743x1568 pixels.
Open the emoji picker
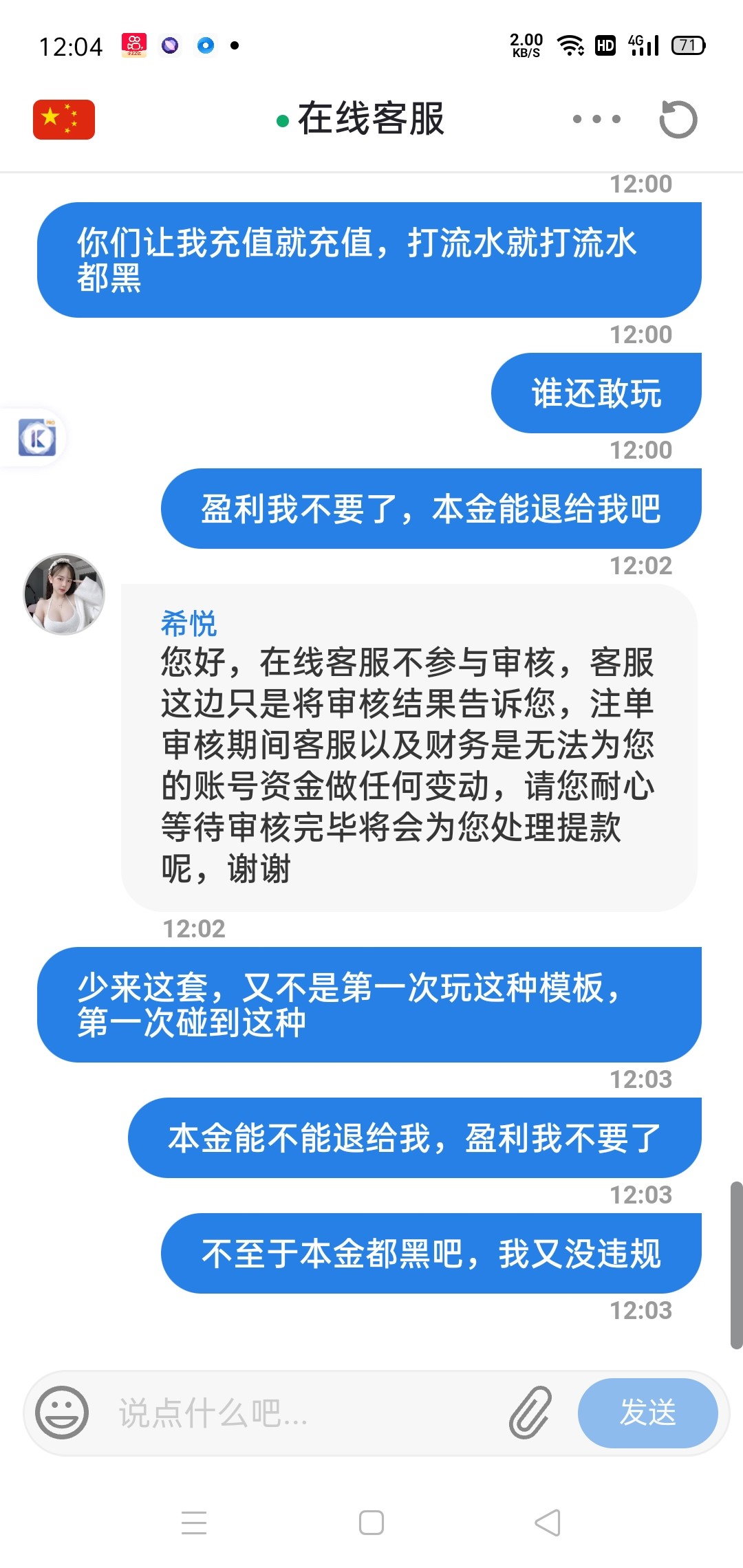62,1413
